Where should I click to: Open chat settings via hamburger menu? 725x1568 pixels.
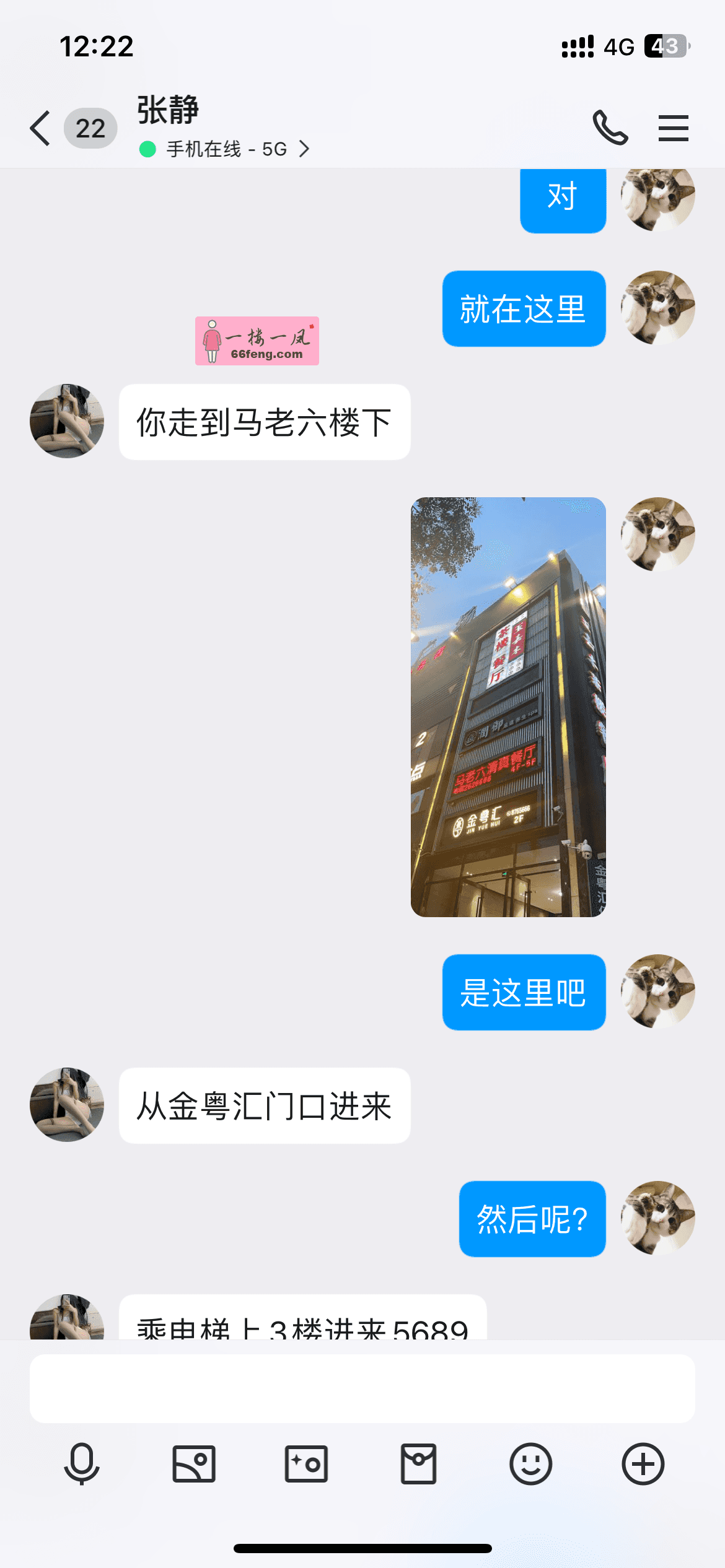673,128
